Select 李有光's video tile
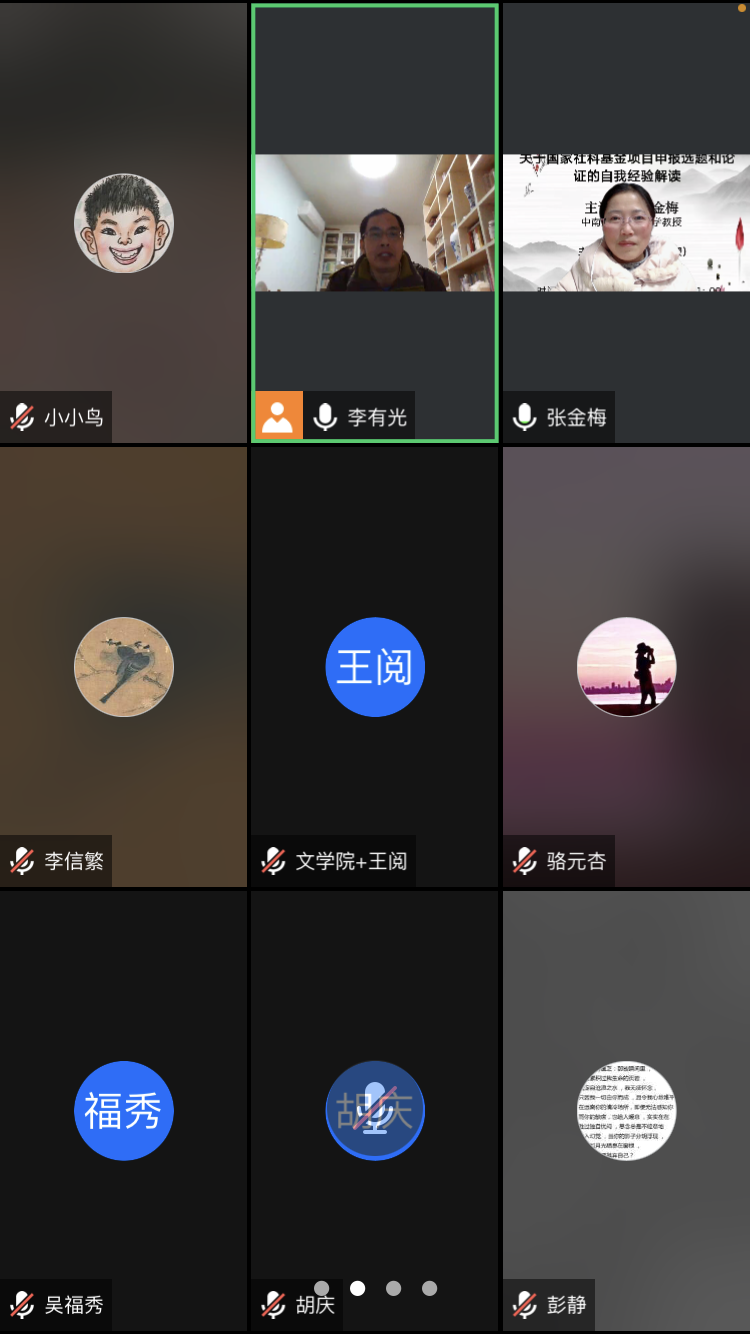This screenshot has height=1334, width=750. 374,222
